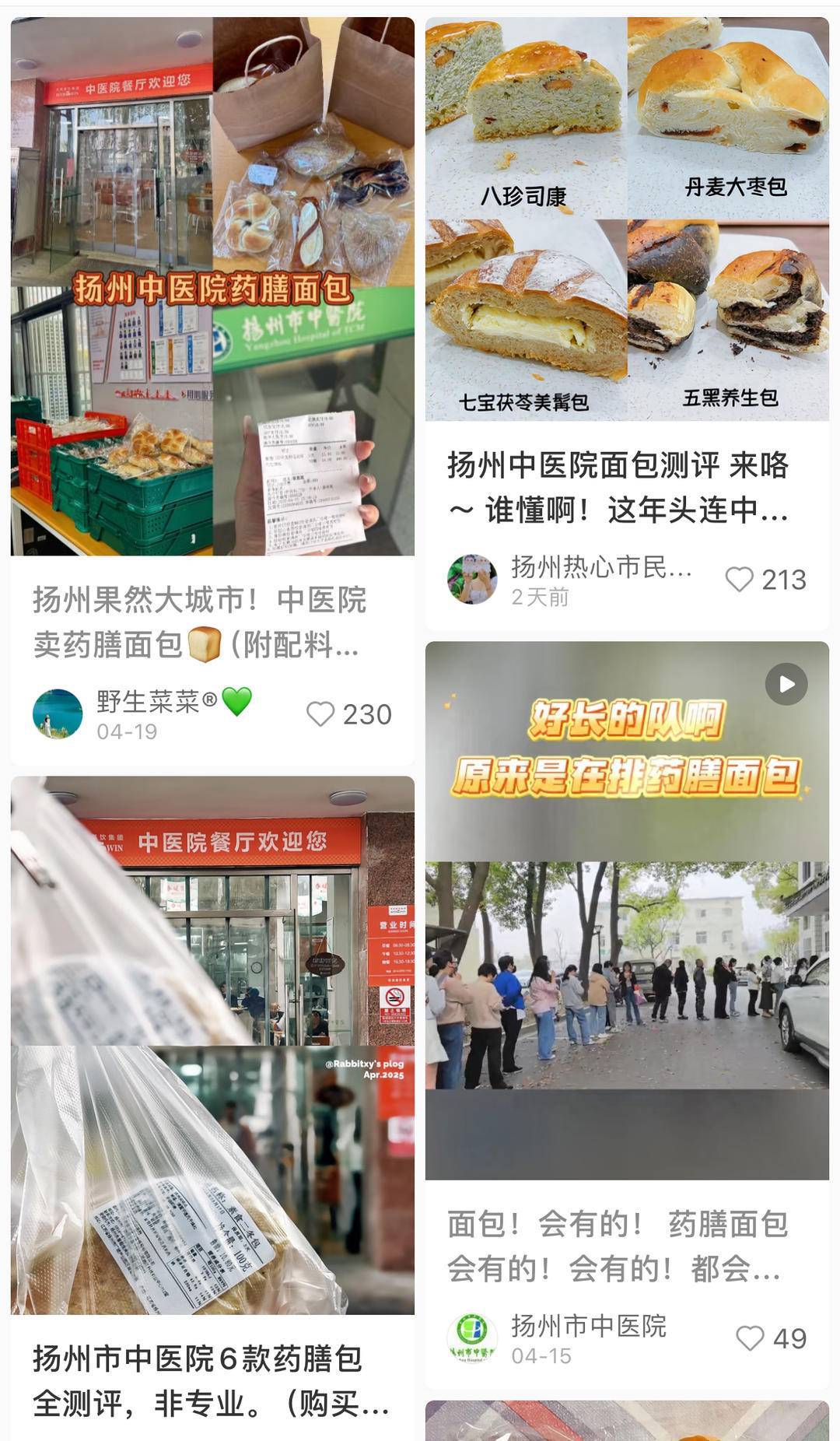Viewport: 840px width, 1441px height.
Task: Open 扬州市中医院's profile avatar
Action: coord(472,1338)
